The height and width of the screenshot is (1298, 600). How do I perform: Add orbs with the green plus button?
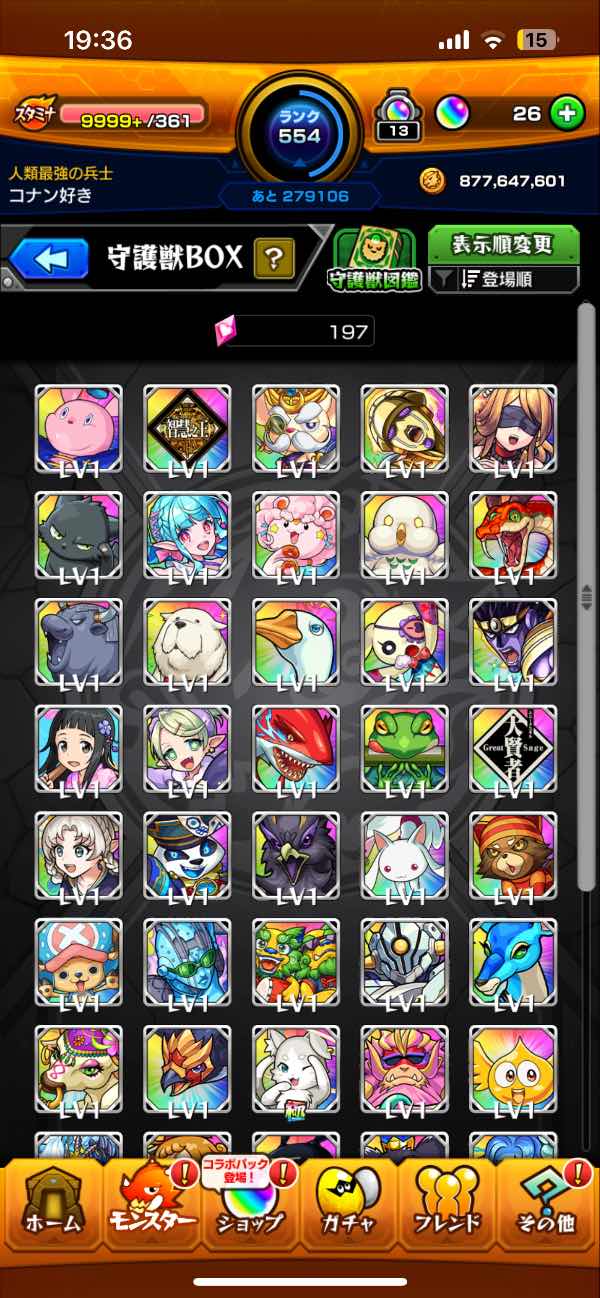567,113
